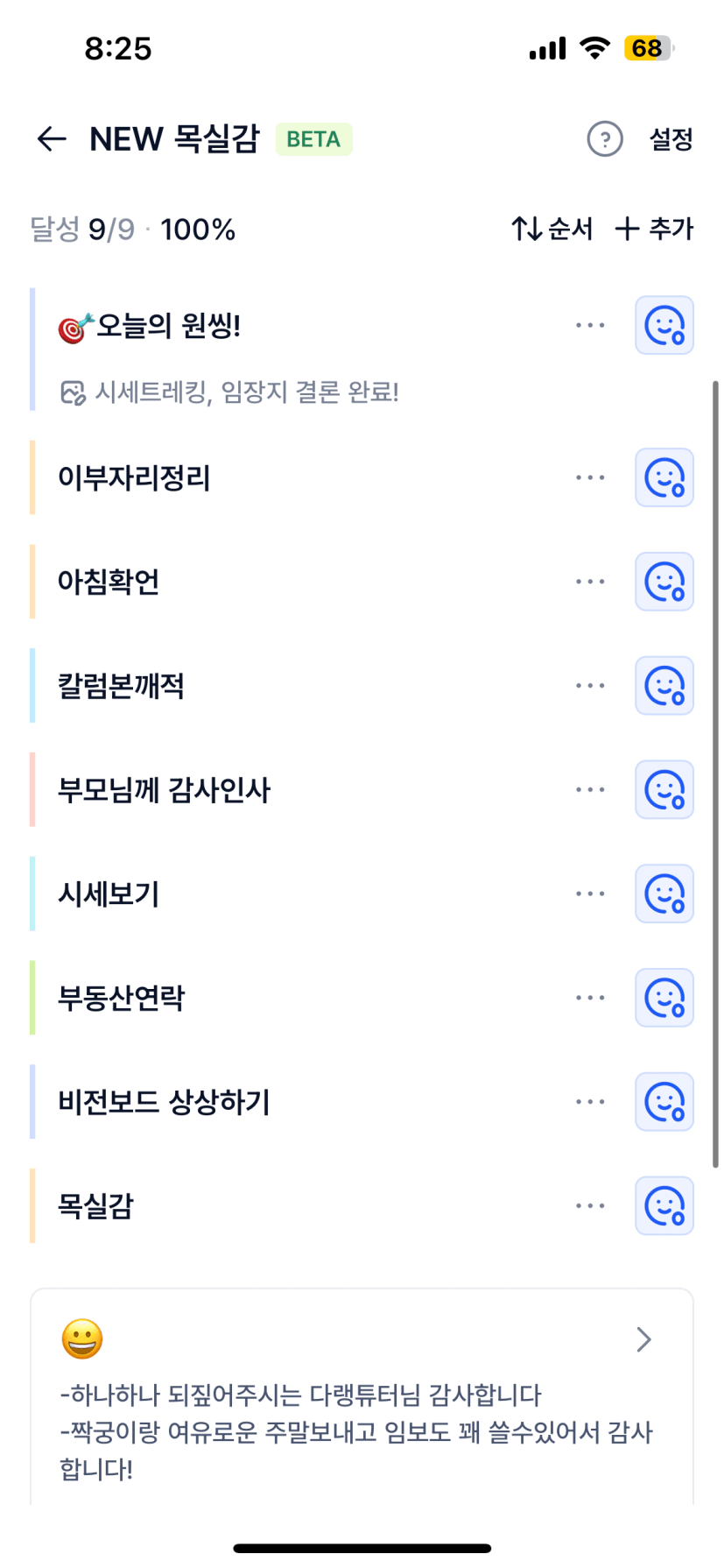Open 설정 settings
The image size is (724, 1568).
pyautogui.click(x=671, y=138)
